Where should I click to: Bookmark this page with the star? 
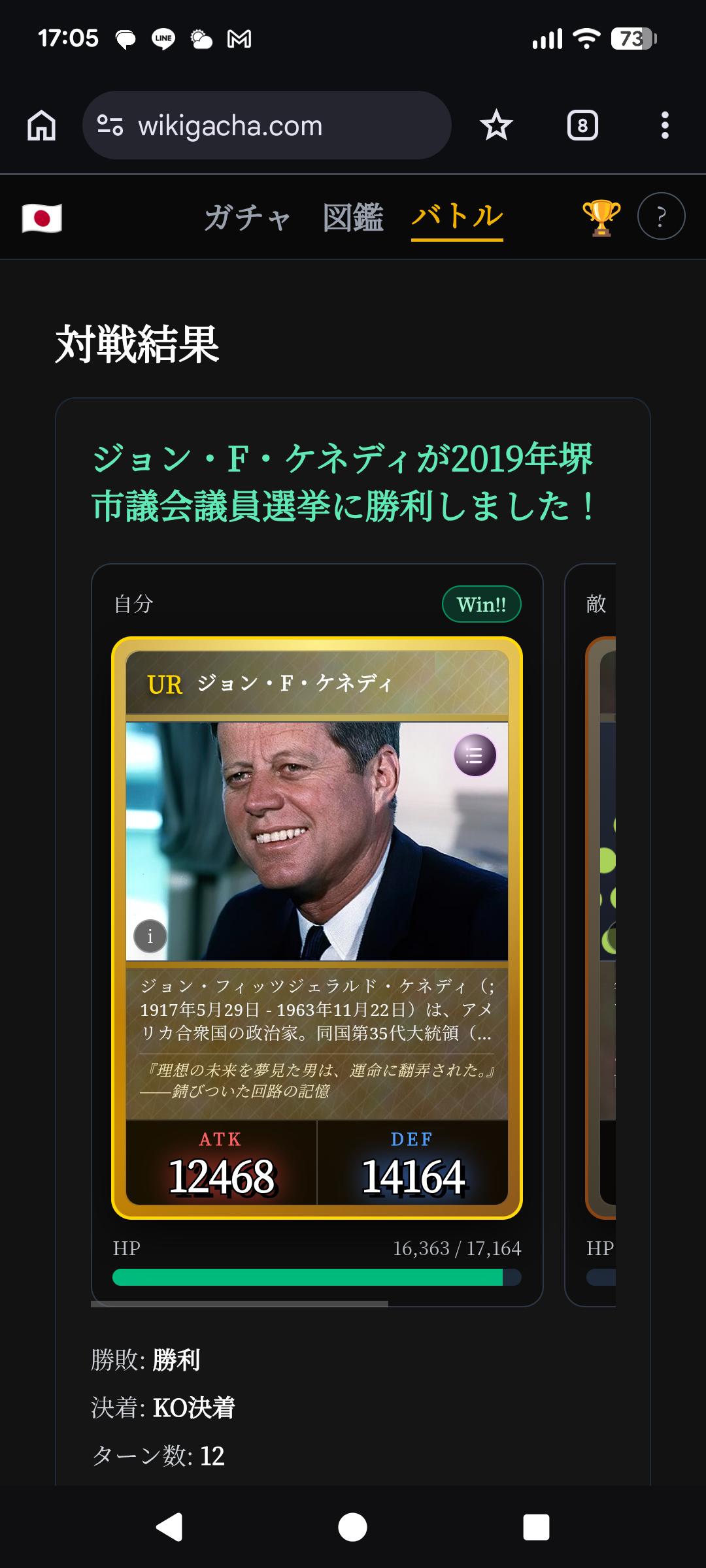pyautogui.click(x=496, y=125)
